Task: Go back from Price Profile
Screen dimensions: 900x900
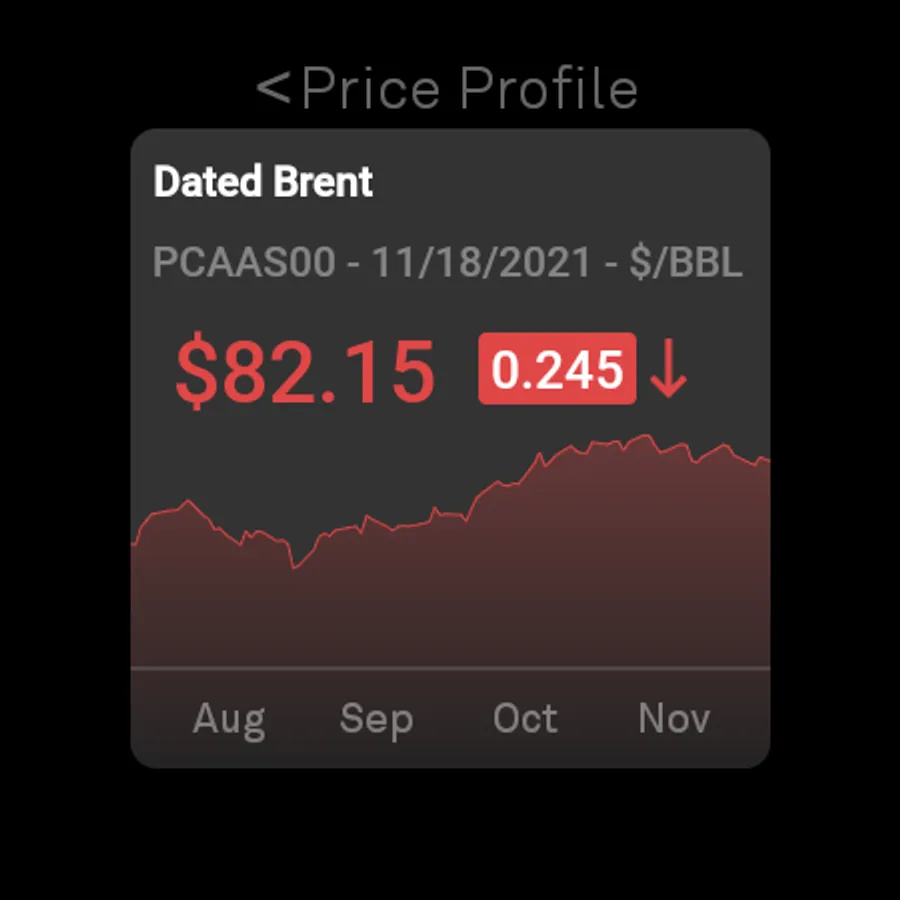Action: pos(273,89)
